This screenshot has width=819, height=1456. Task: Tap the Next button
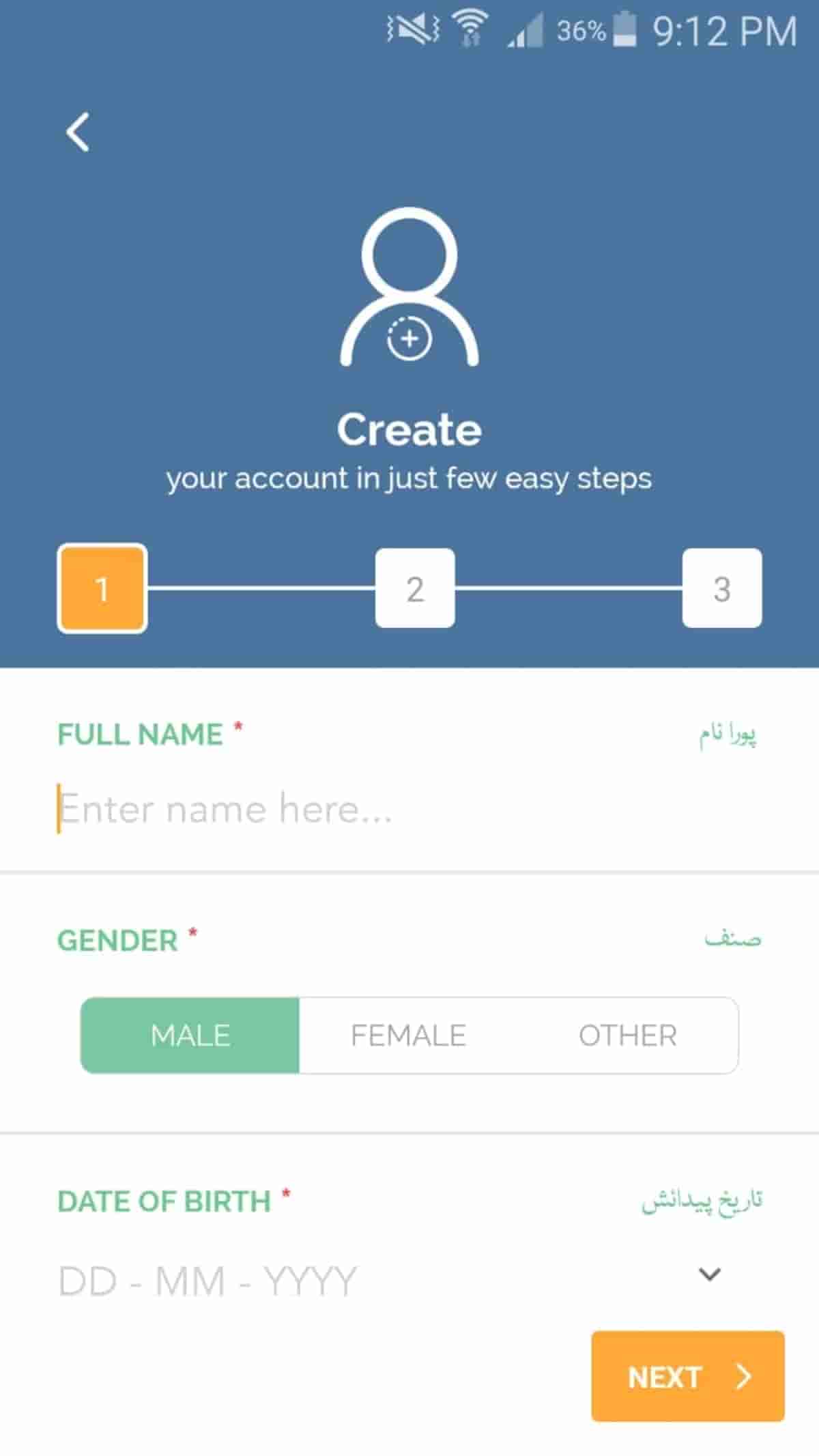tap(688, 1376)
